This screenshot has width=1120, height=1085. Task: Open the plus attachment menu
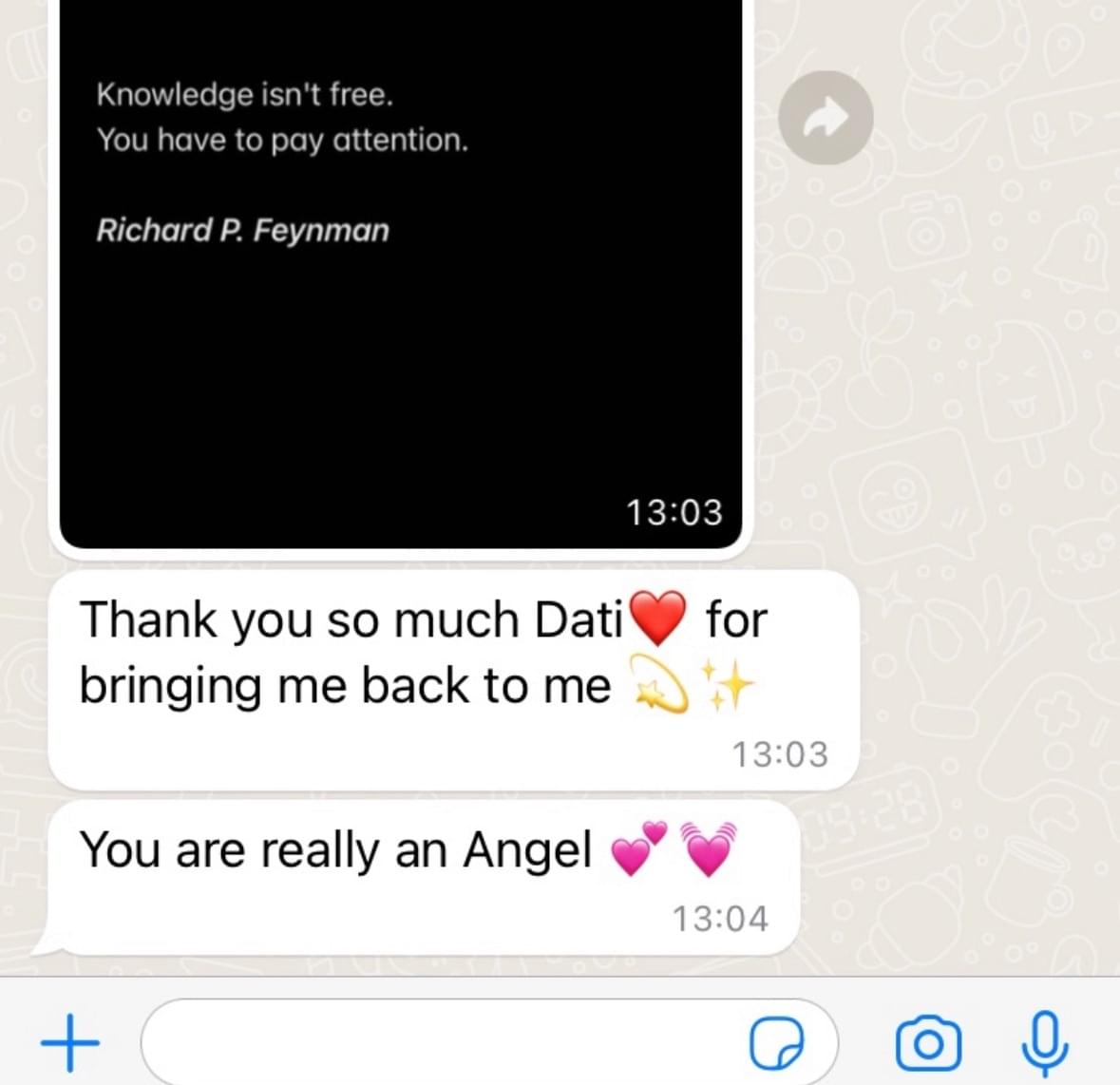click(70, 1043)
